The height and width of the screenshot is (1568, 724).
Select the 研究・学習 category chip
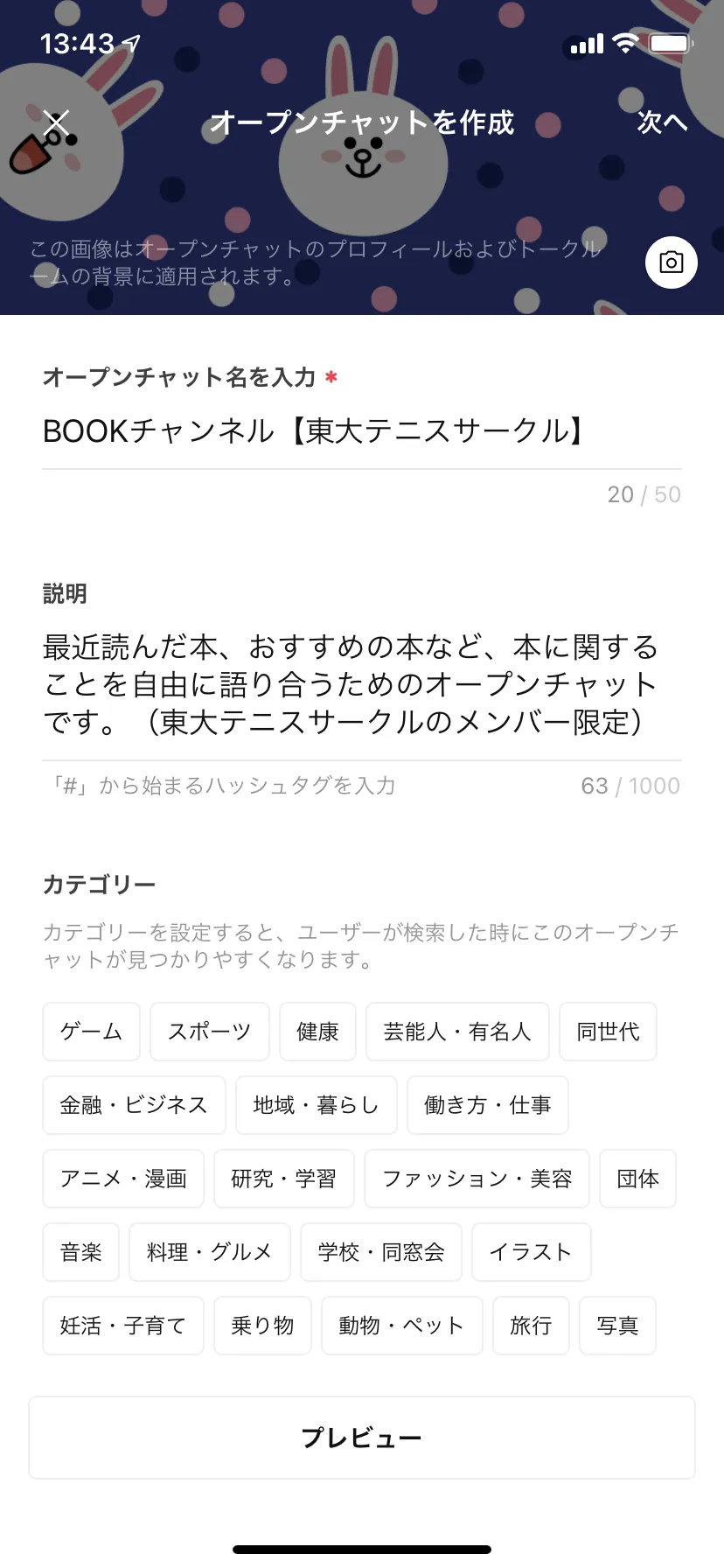coord(283,1179)
